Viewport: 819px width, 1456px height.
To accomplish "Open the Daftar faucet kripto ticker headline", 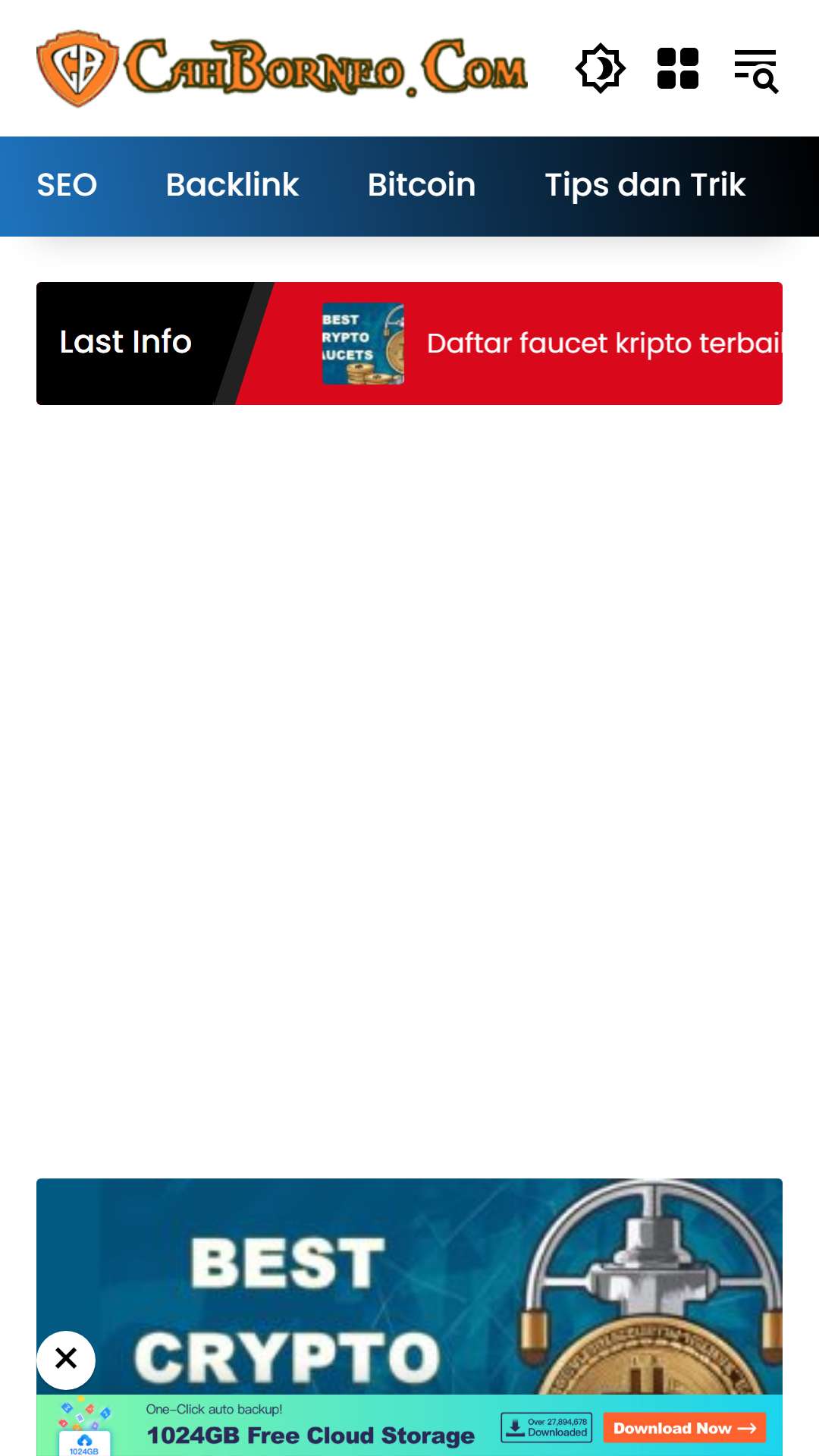I will [x=604, y=344].
